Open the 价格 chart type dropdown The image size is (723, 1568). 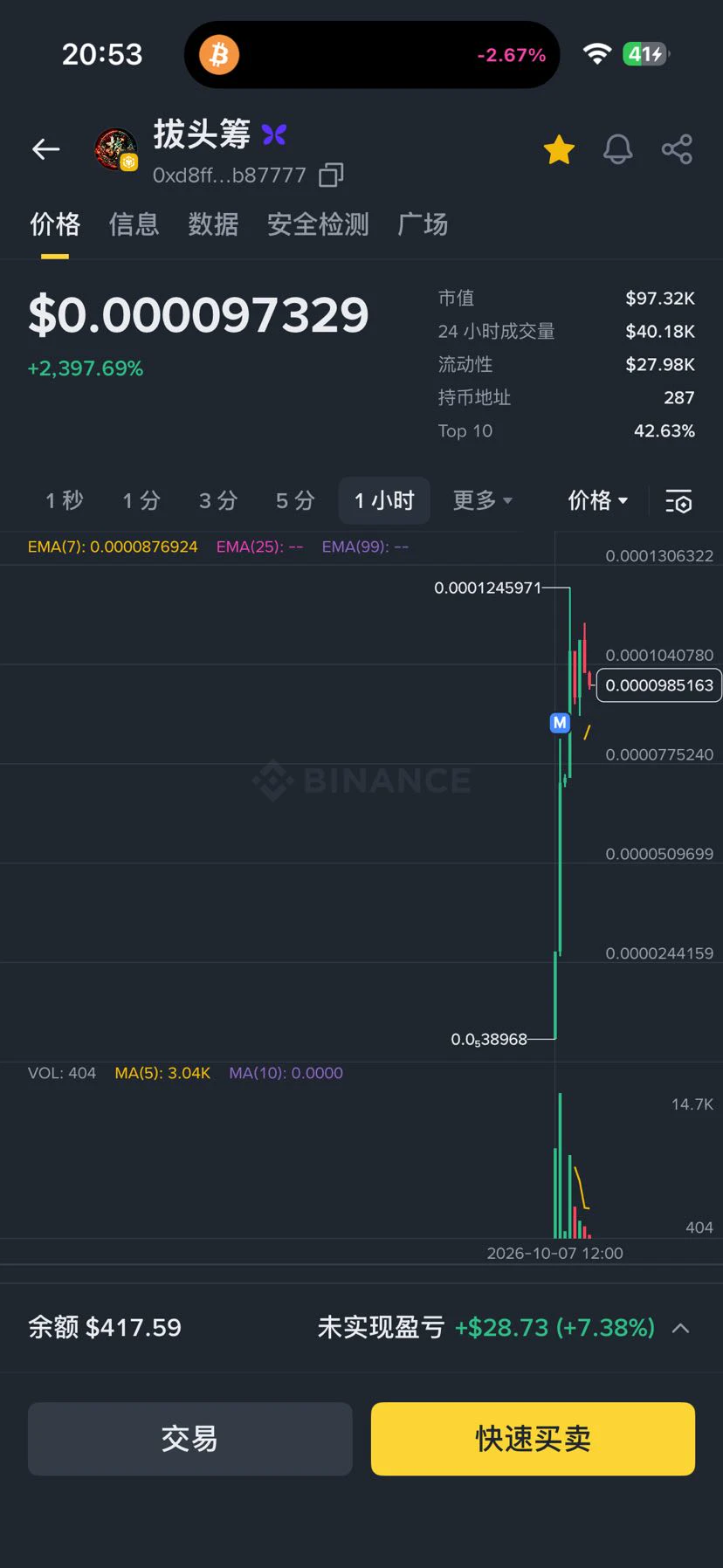point(598,500)
